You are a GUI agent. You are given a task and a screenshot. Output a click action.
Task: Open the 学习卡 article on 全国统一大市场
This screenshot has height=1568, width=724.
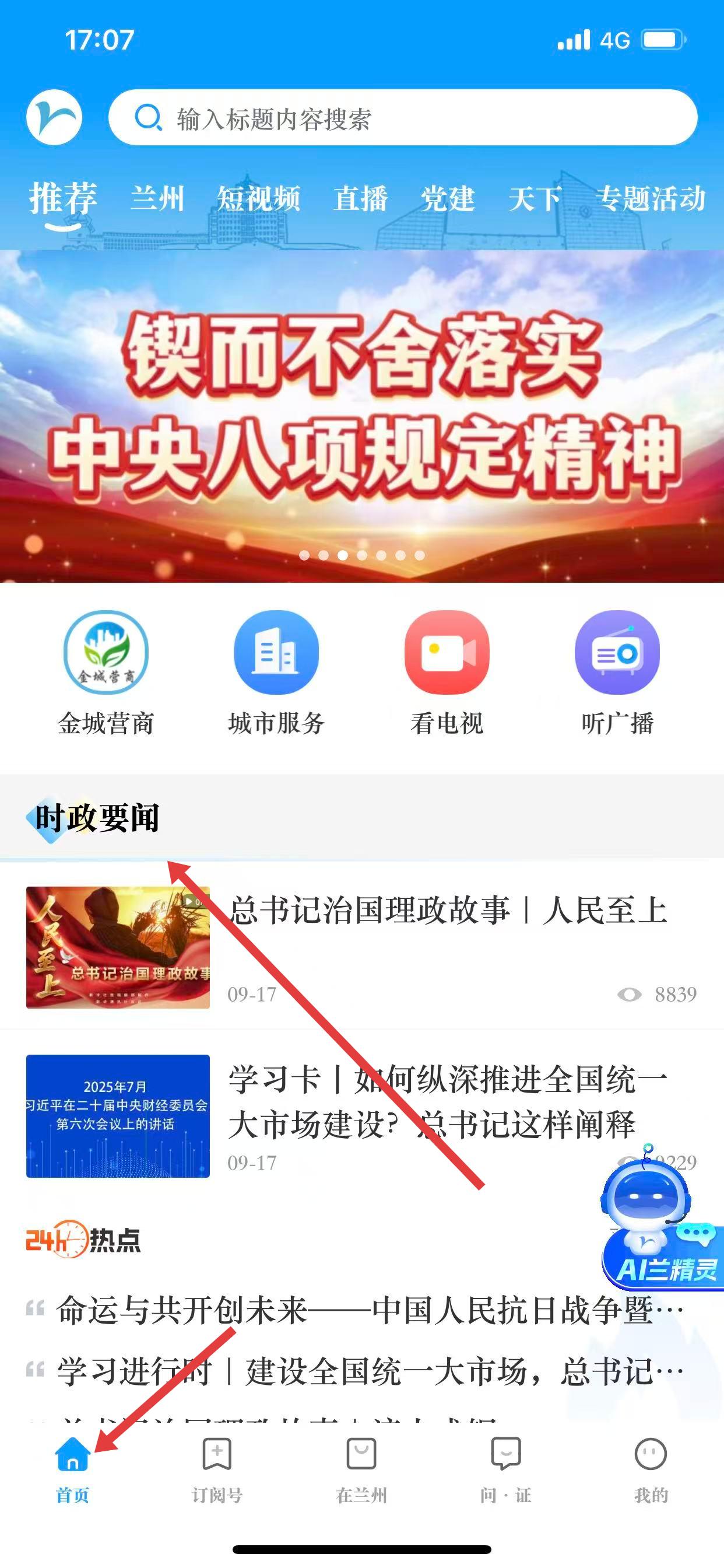point(448,1102)
